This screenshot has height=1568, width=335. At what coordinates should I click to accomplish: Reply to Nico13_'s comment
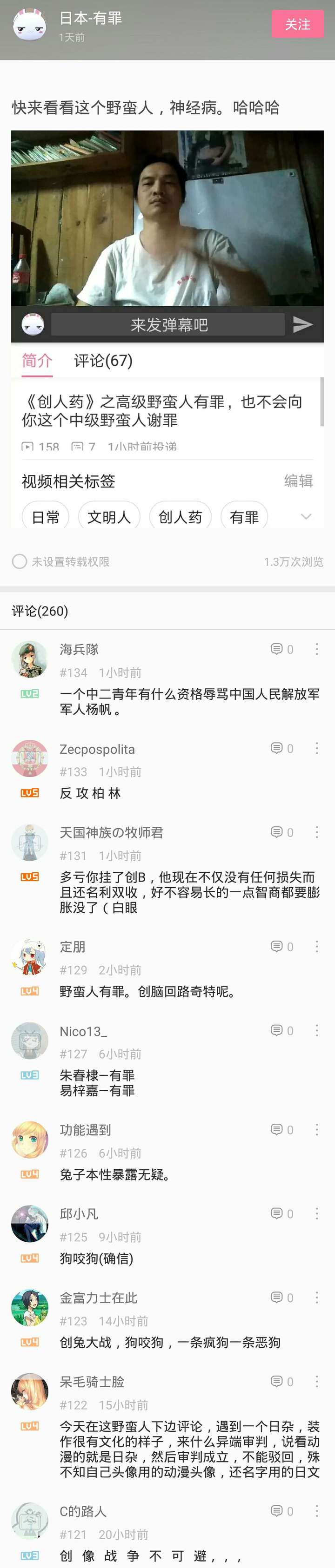pyautogui.click(x=281, y=1031)
